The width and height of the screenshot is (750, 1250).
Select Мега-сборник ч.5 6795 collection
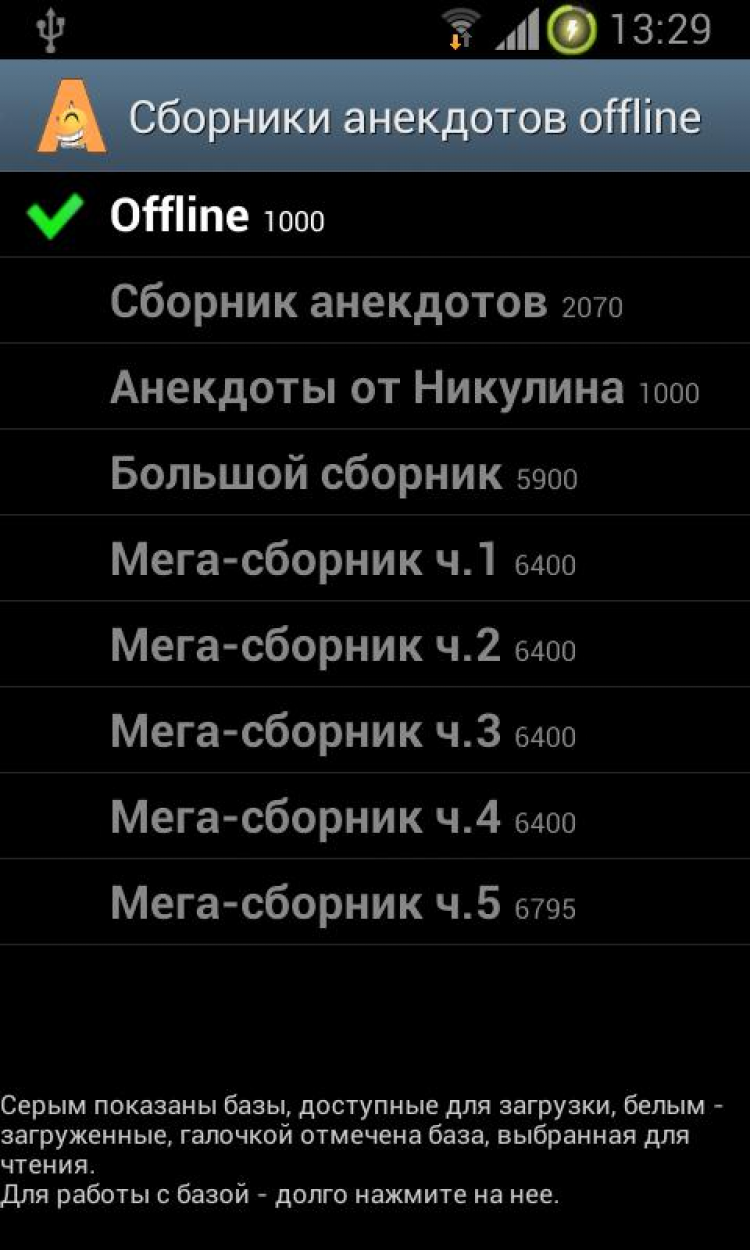[342, 904]
